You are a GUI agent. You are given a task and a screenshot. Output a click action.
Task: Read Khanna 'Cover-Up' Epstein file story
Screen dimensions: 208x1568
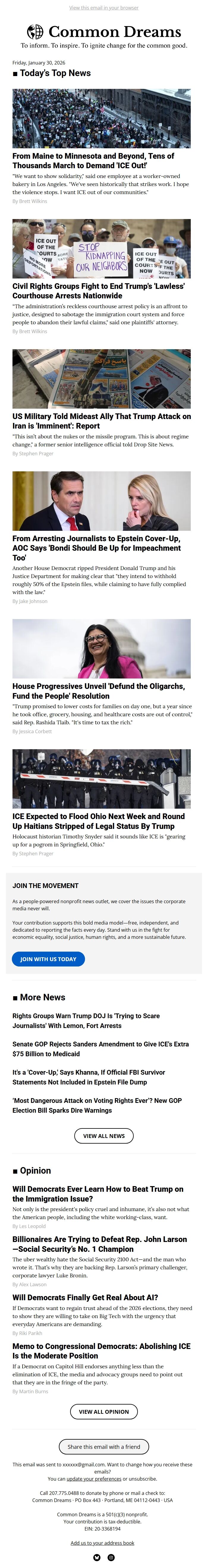point(88,1077)
